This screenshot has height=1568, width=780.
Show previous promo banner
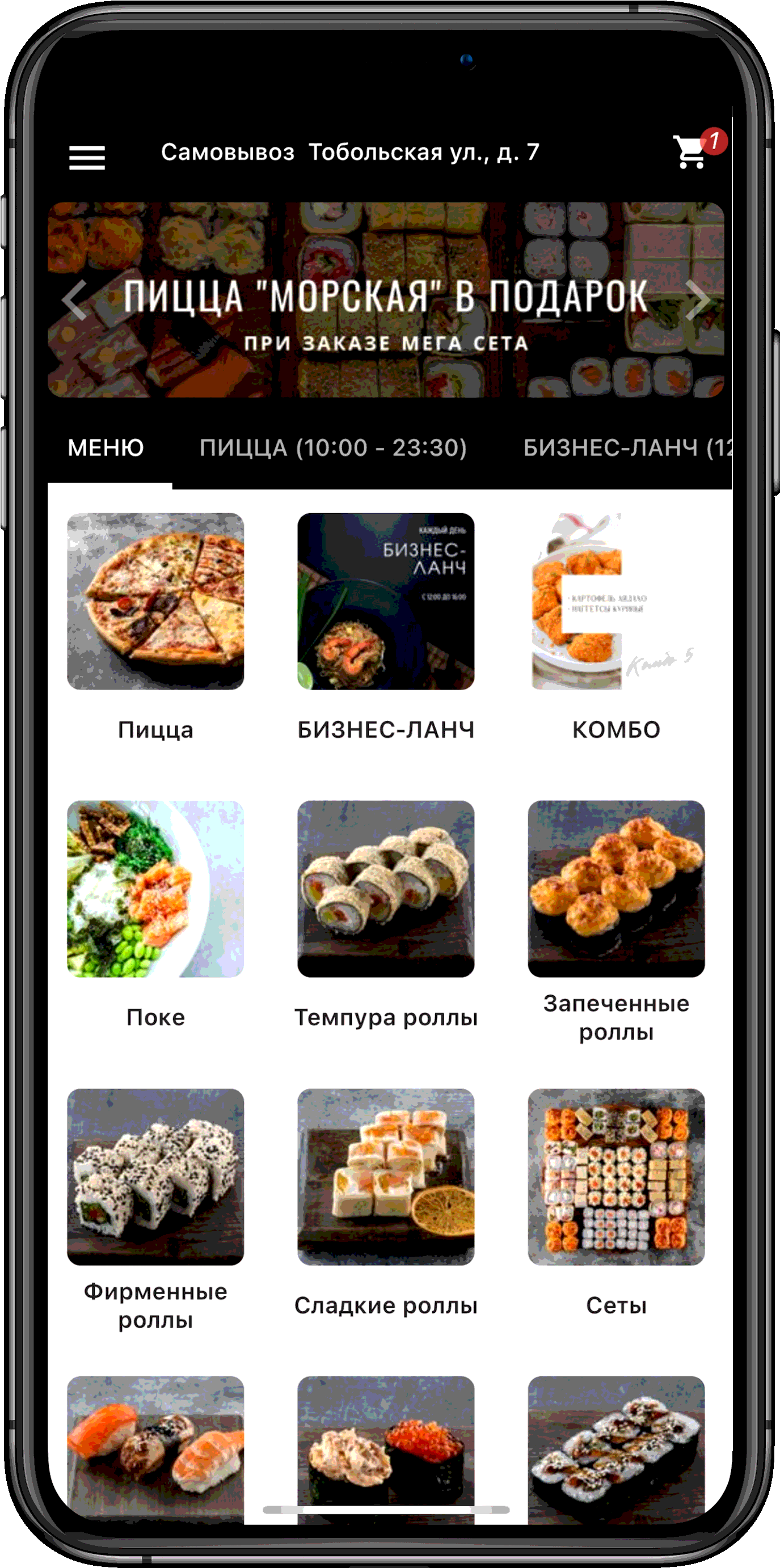[x=75, y=300]
